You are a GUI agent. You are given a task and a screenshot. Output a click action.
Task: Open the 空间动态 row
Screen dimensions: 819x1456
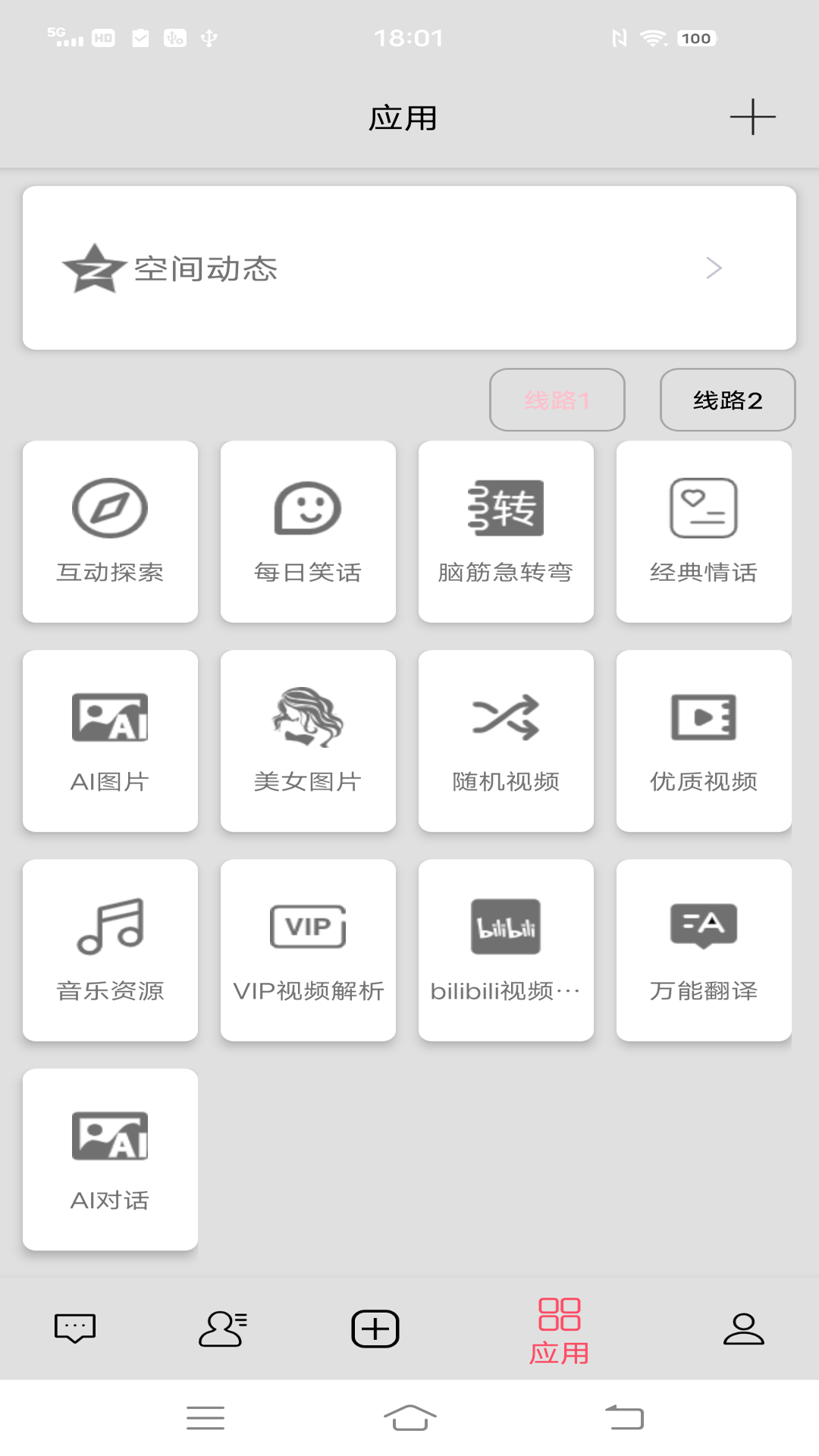pyautogui.click(x=409, y=268)
